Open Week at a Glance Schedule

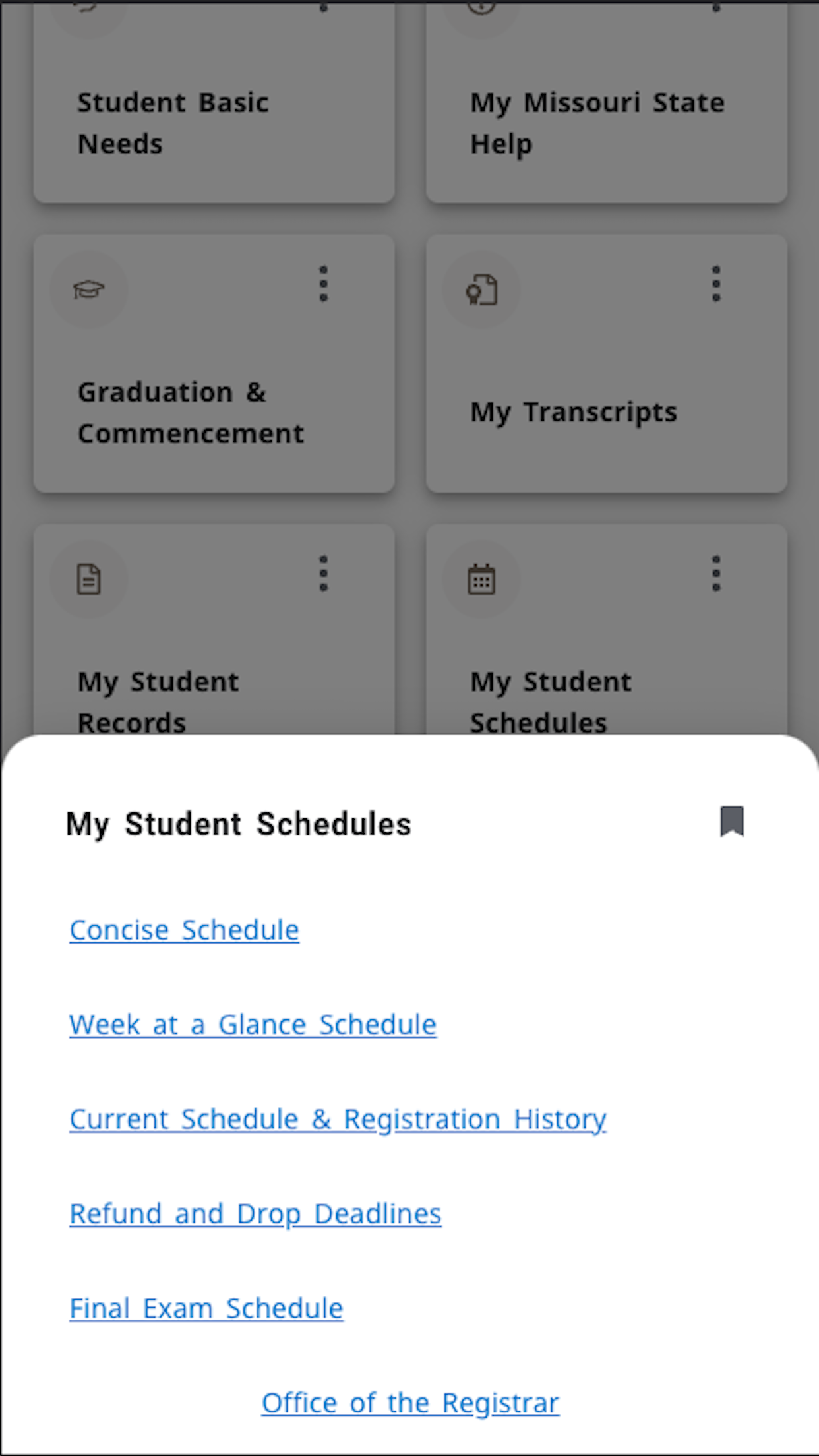(x=253, y=1024)
